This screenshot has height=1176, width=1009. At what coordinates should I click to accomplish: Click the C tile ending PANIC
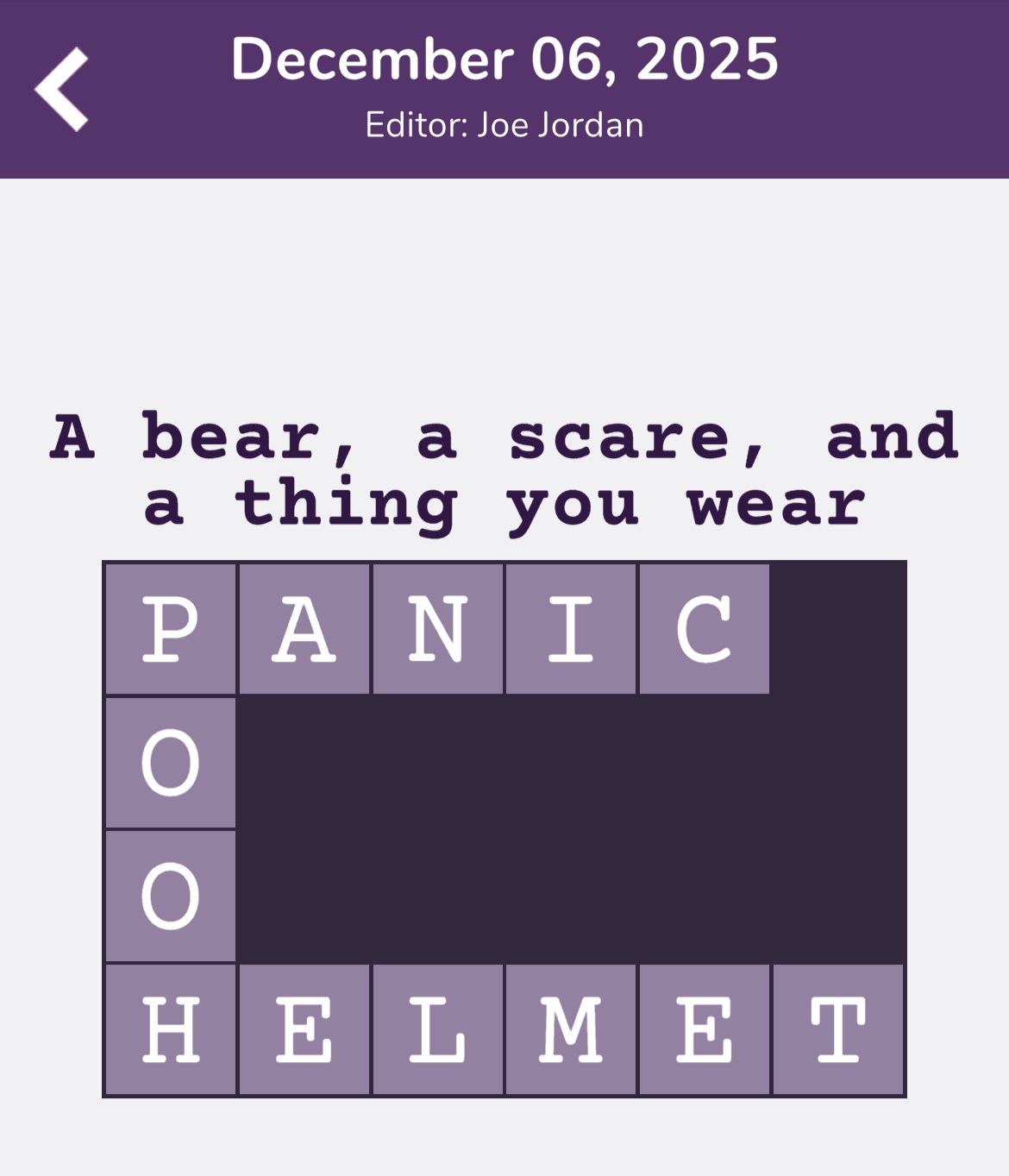coord(704,627)
